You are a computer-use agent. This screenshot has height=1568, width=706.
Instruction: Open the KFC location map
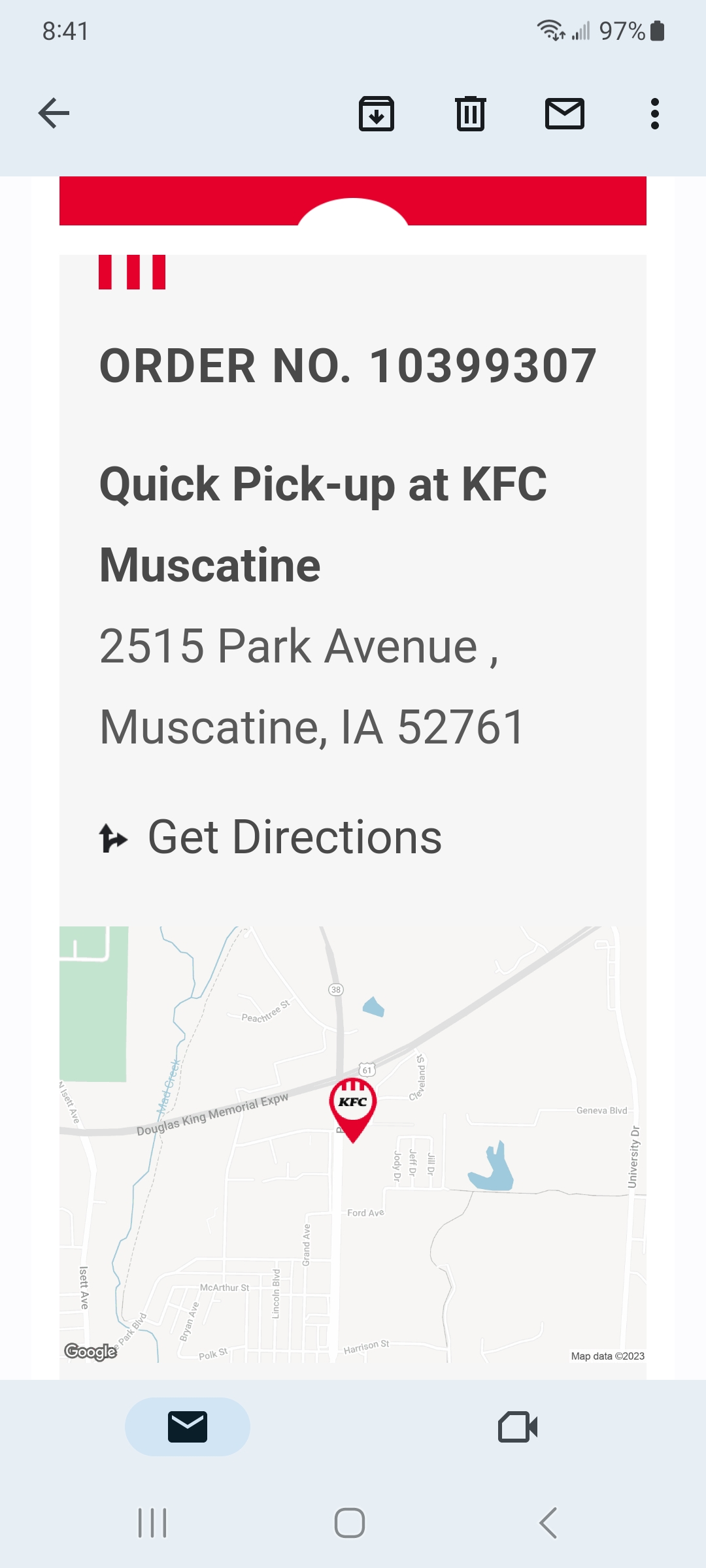click(353, 1143)
